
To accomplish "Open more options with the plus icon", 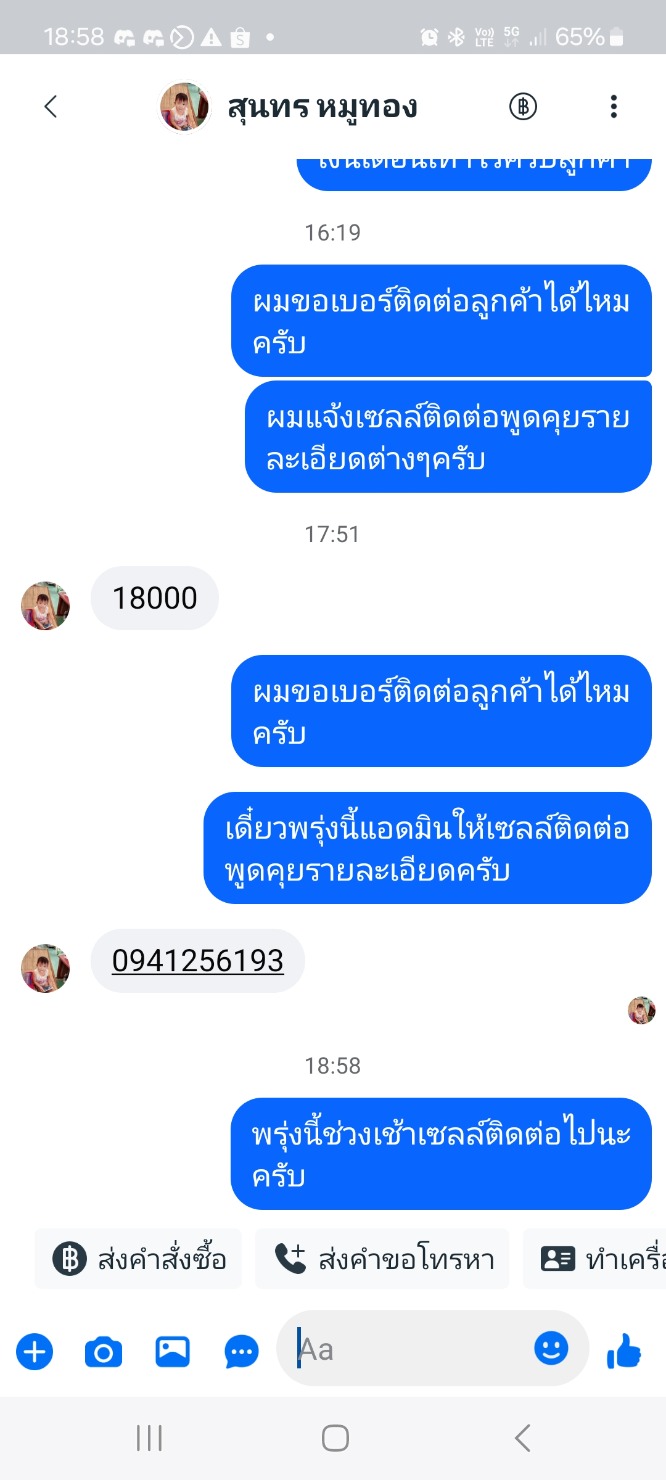I will [34, 1352].
